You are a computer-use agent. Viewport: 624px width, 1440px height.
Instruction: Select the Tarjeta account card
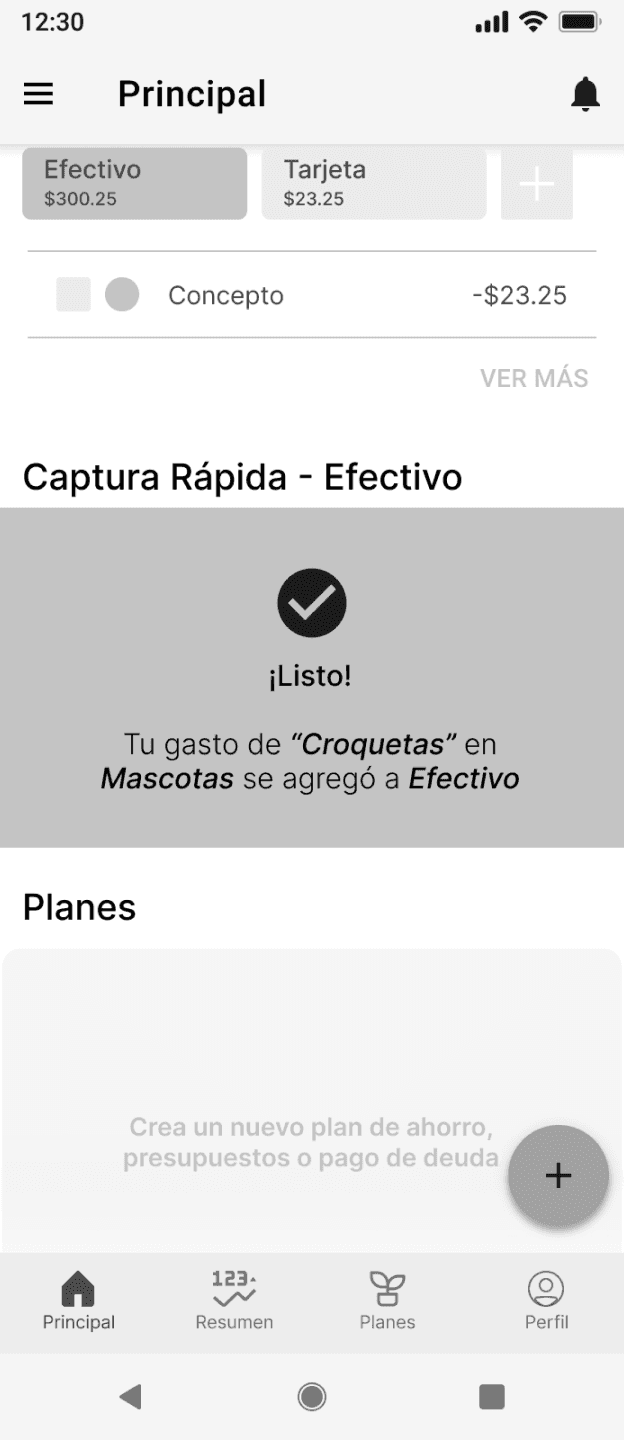(x=374, y=183)
